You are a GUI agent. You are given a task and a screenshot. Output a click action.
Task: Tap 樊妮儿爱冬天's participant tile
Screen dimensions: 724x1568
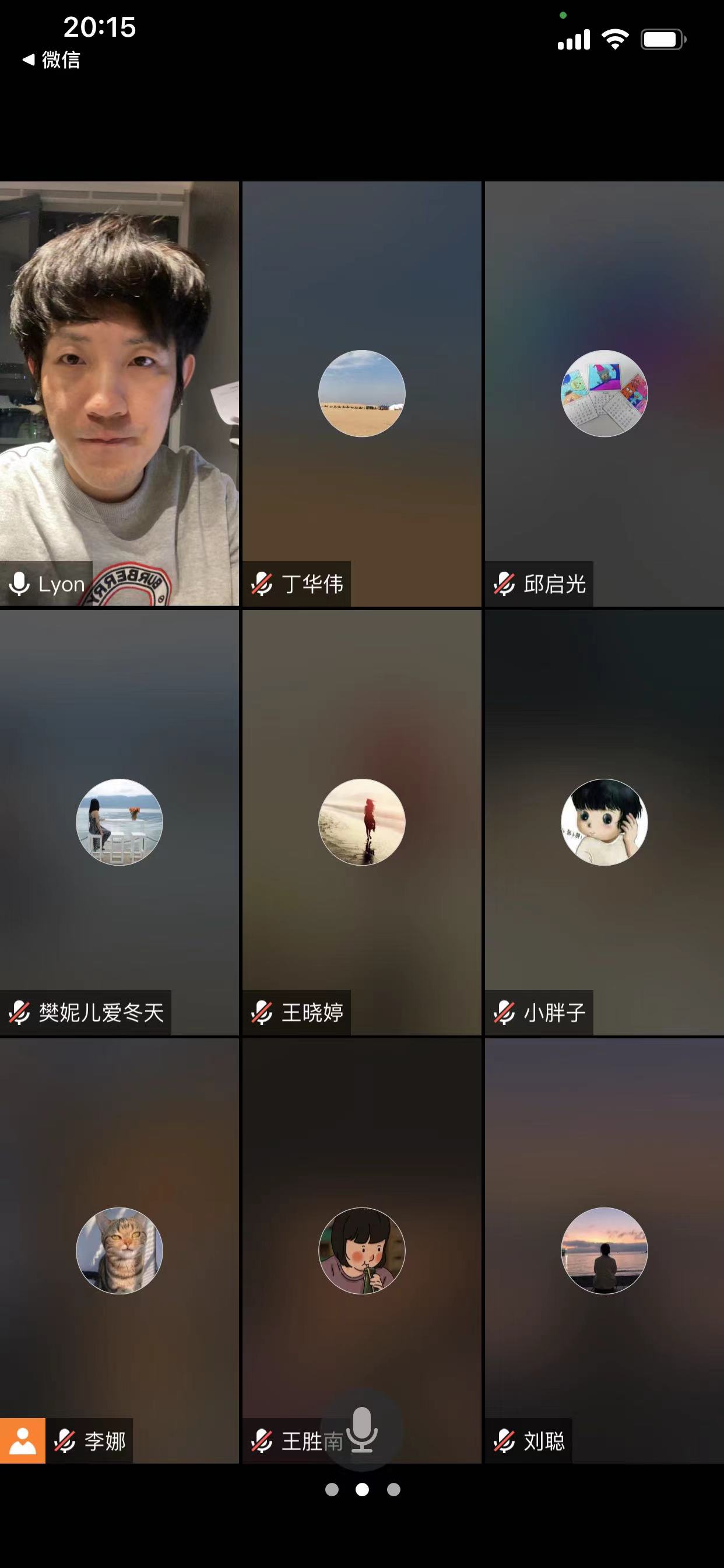pyautogui.click(x=120, y=822)
